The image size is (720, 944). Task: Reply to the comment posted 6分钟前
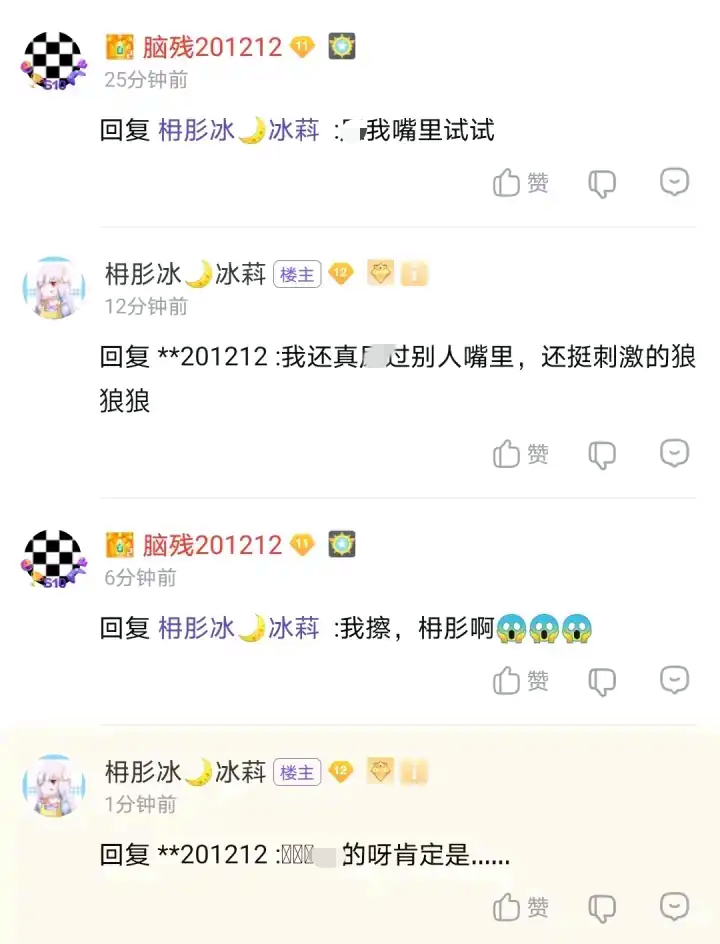(x=675, y=680)
